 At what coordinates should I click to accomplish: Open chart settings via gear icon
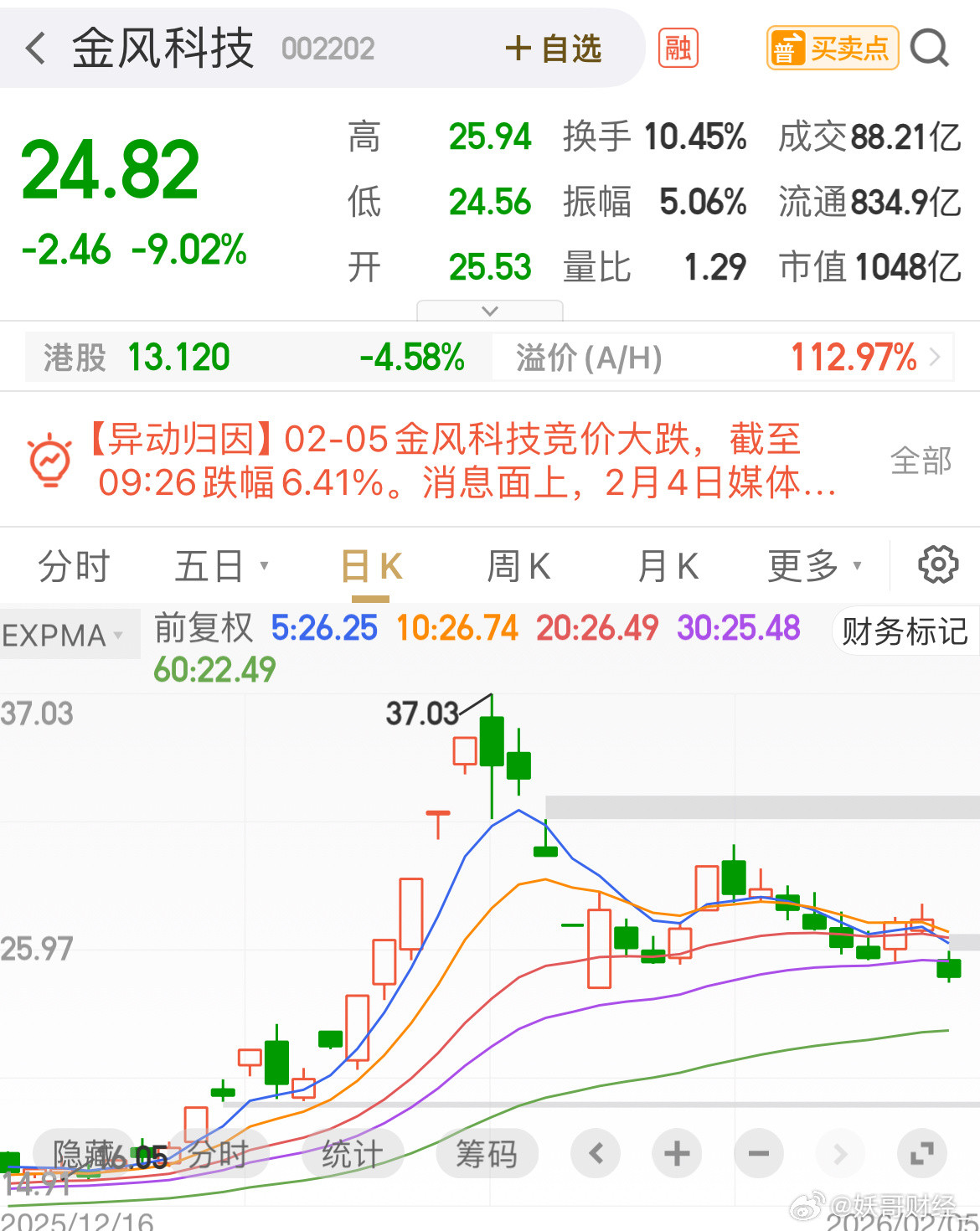936,564
